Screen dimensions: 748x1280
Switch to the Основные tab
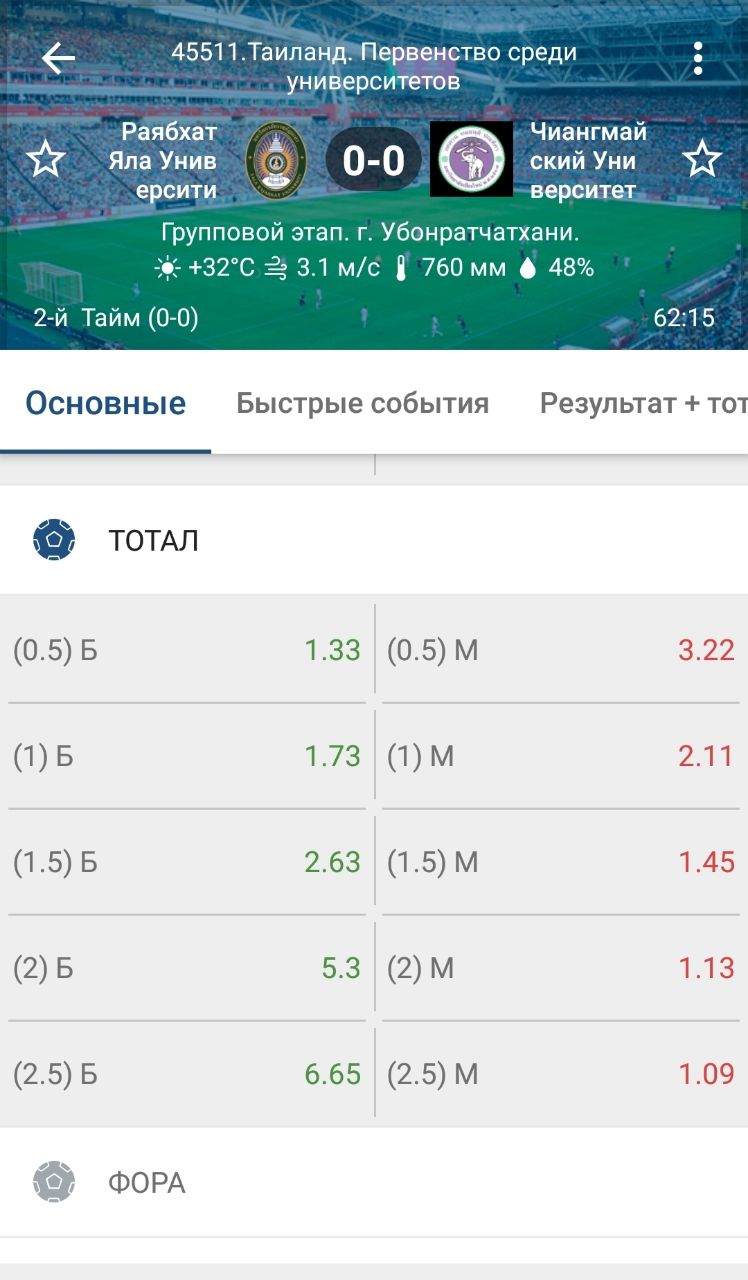coord(105,404)
